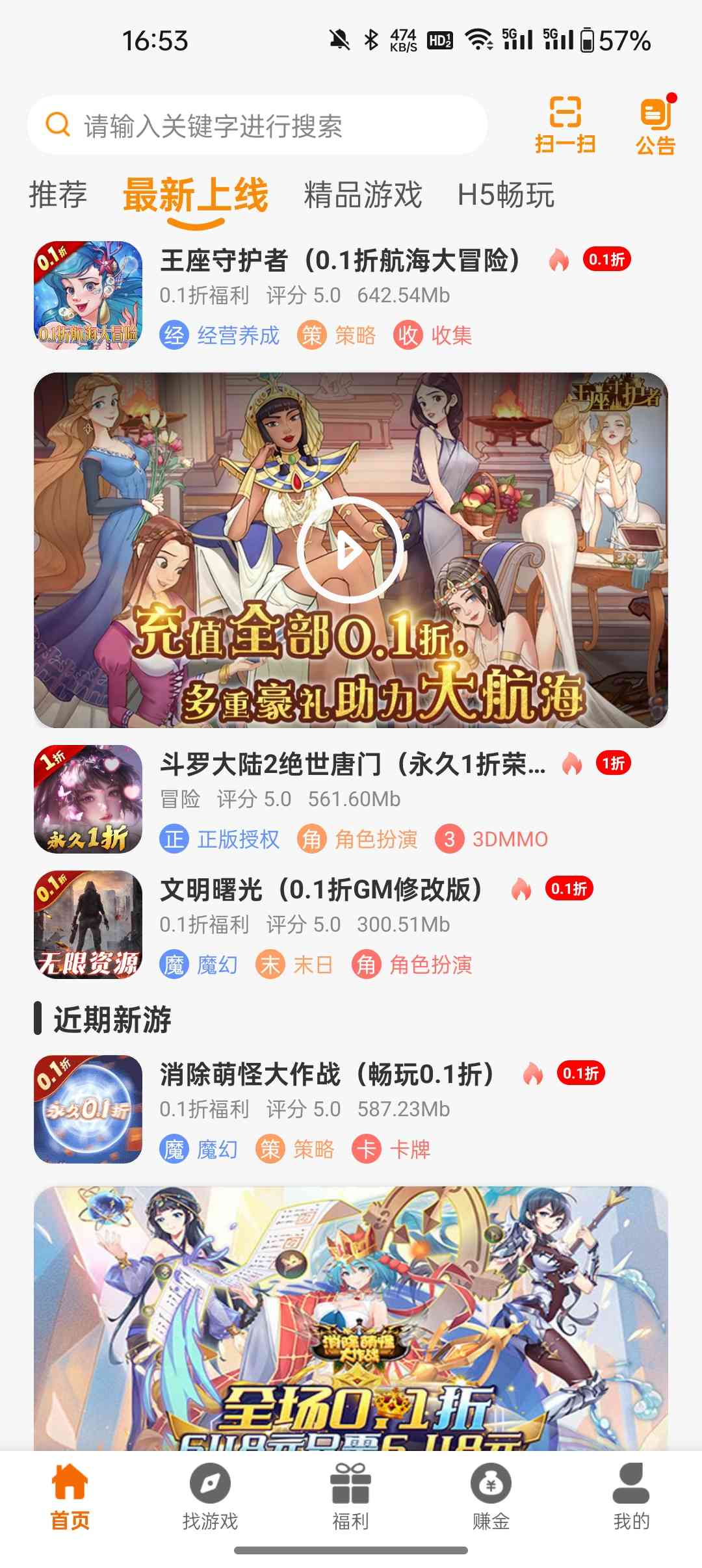Viewport: 702px width, 1568px height.
Task: Play the 王座守护者 promo video
Action: click(x=350, y=550)
